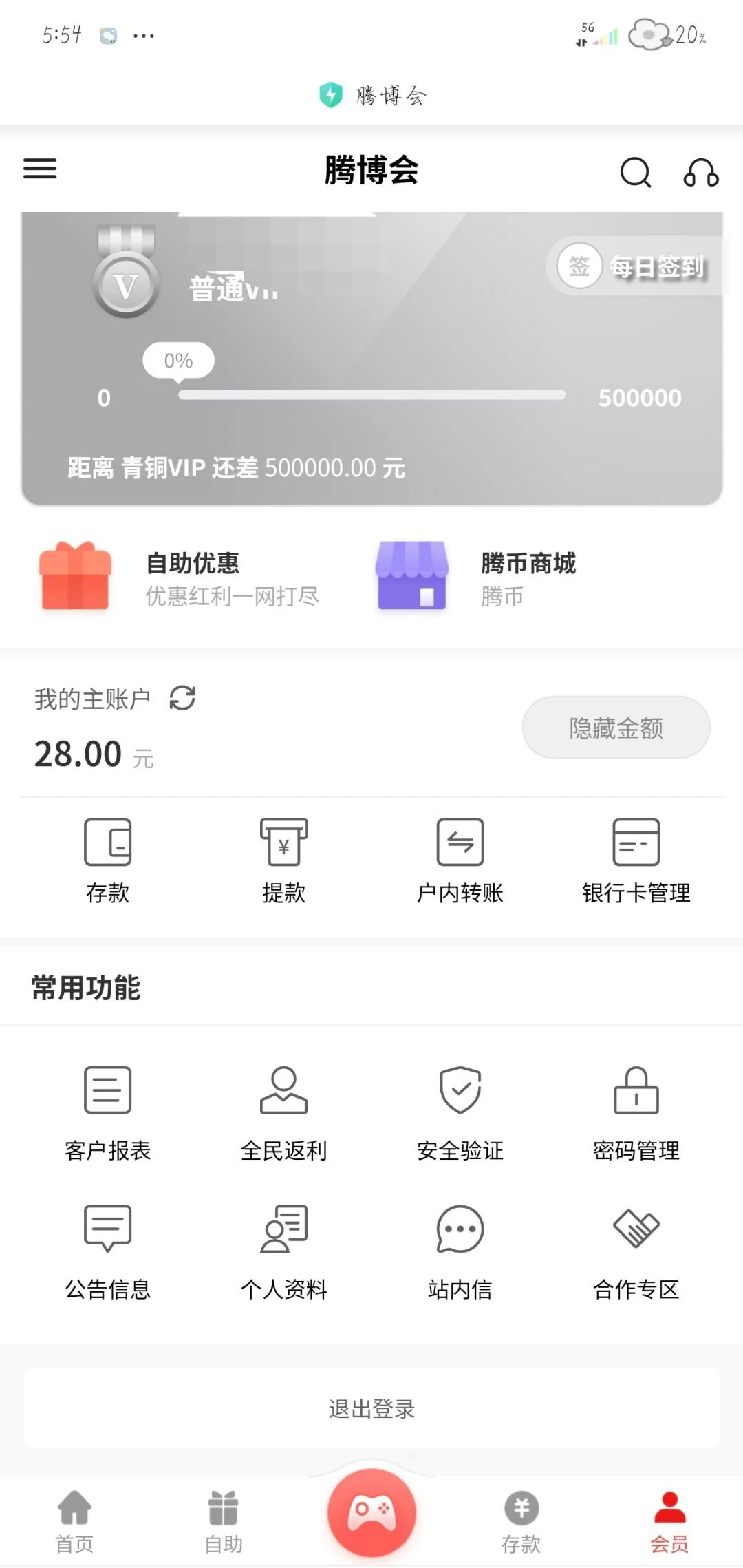The height and width of the screenshot is (1568, 743).
Task: Tap 退出登录 to log out
Action: [371, 1408]
